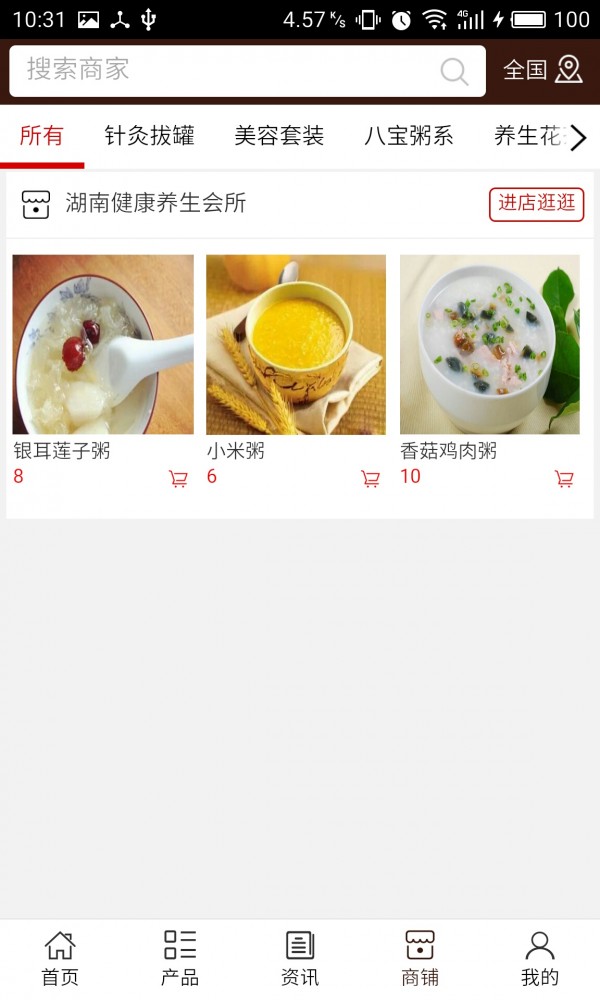Switch to the 针灸拔罐 category tab

(x=149, y=136)
